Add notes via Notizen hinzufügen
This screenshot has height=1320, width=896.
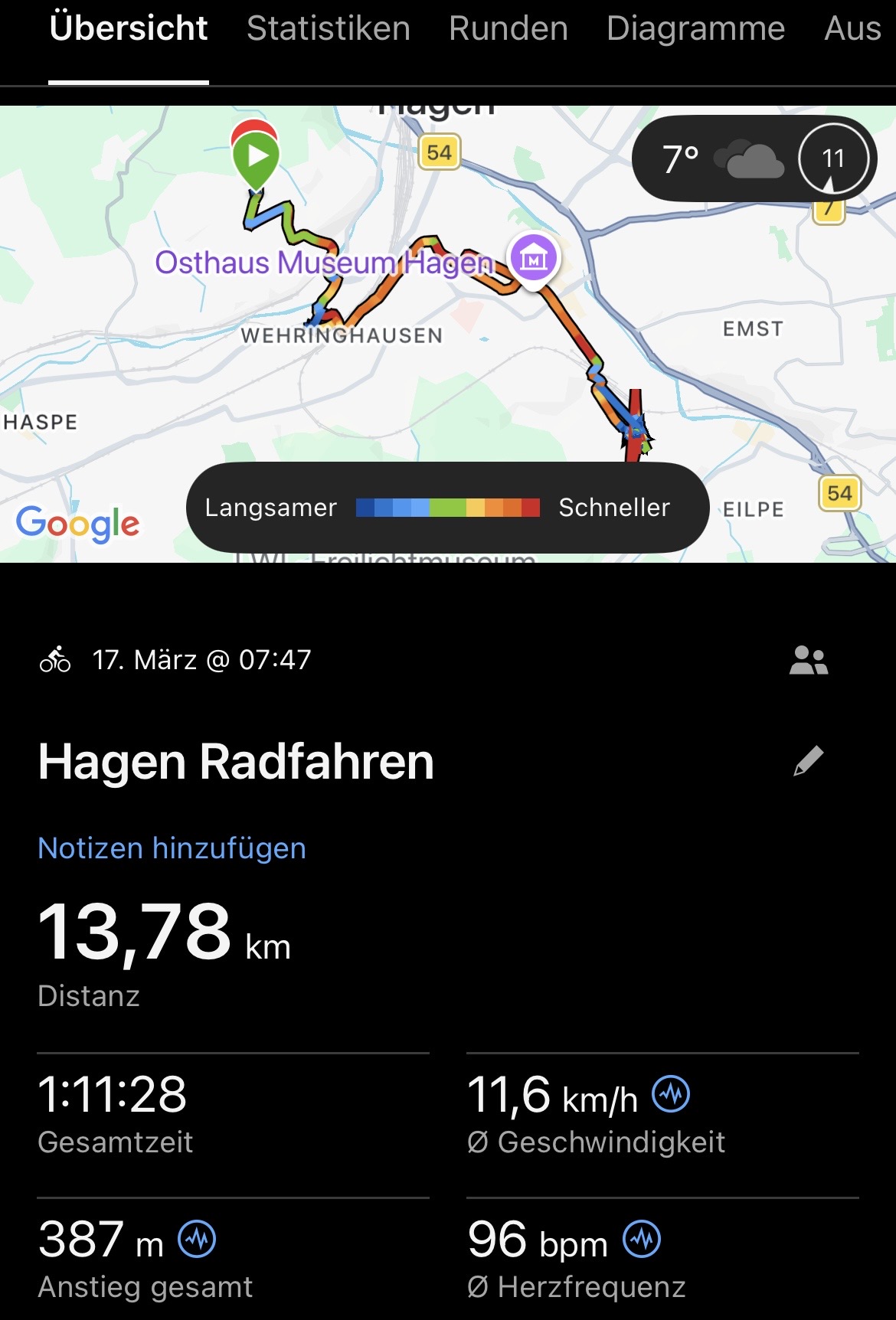172,848
